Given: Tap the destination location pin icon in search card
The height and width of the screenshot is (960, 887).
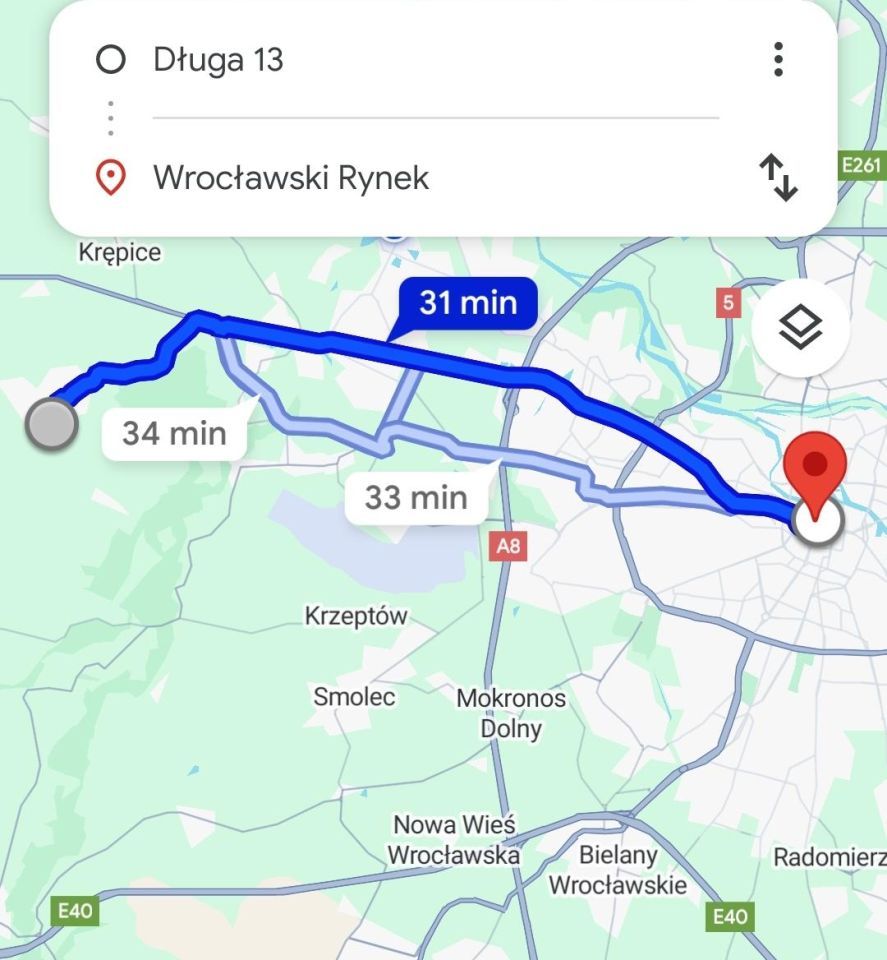Looking at the screenshot, I should point(111,177).
